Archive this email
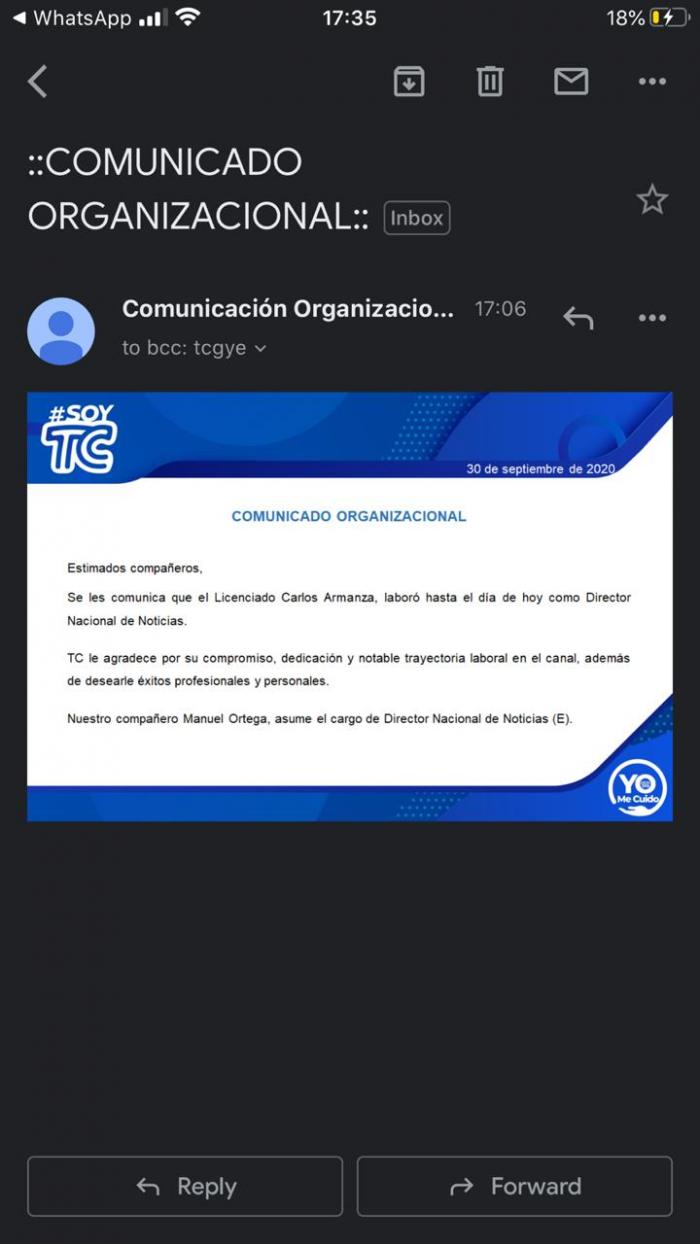Screen dimensions: 700x1244 [x=408, y=81]
